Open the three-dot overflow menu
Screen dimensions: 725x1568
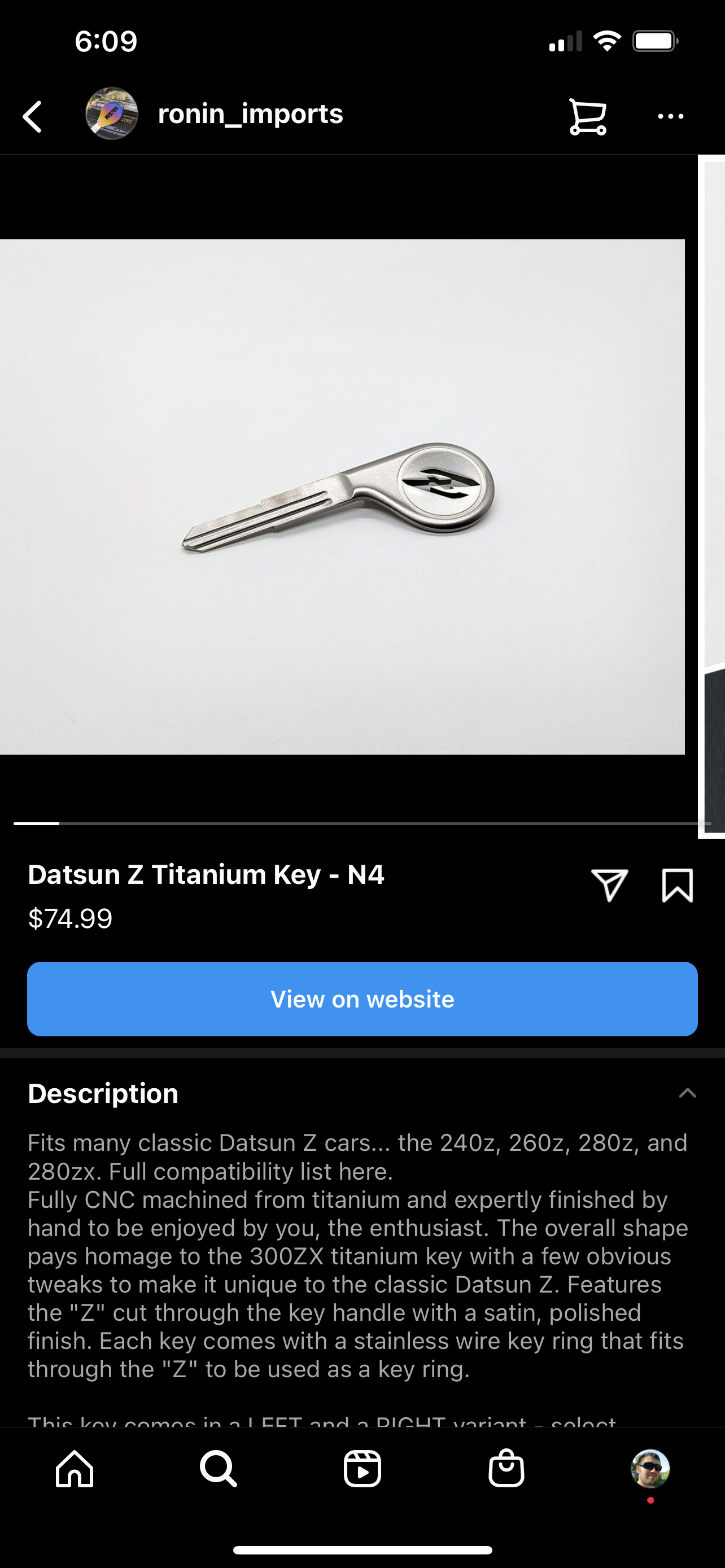(x=670, y=116)
